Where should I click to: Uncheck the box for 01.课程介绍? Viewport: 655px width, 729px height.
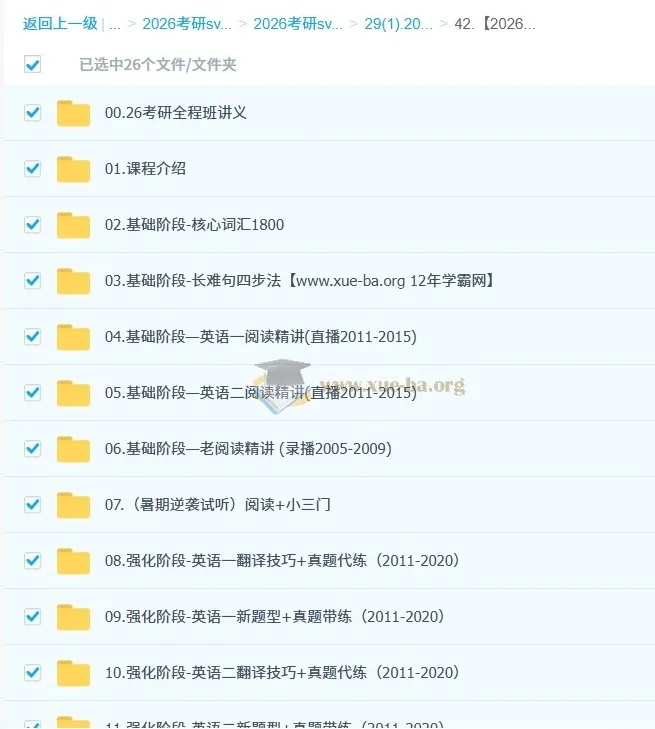pos(33,169)
